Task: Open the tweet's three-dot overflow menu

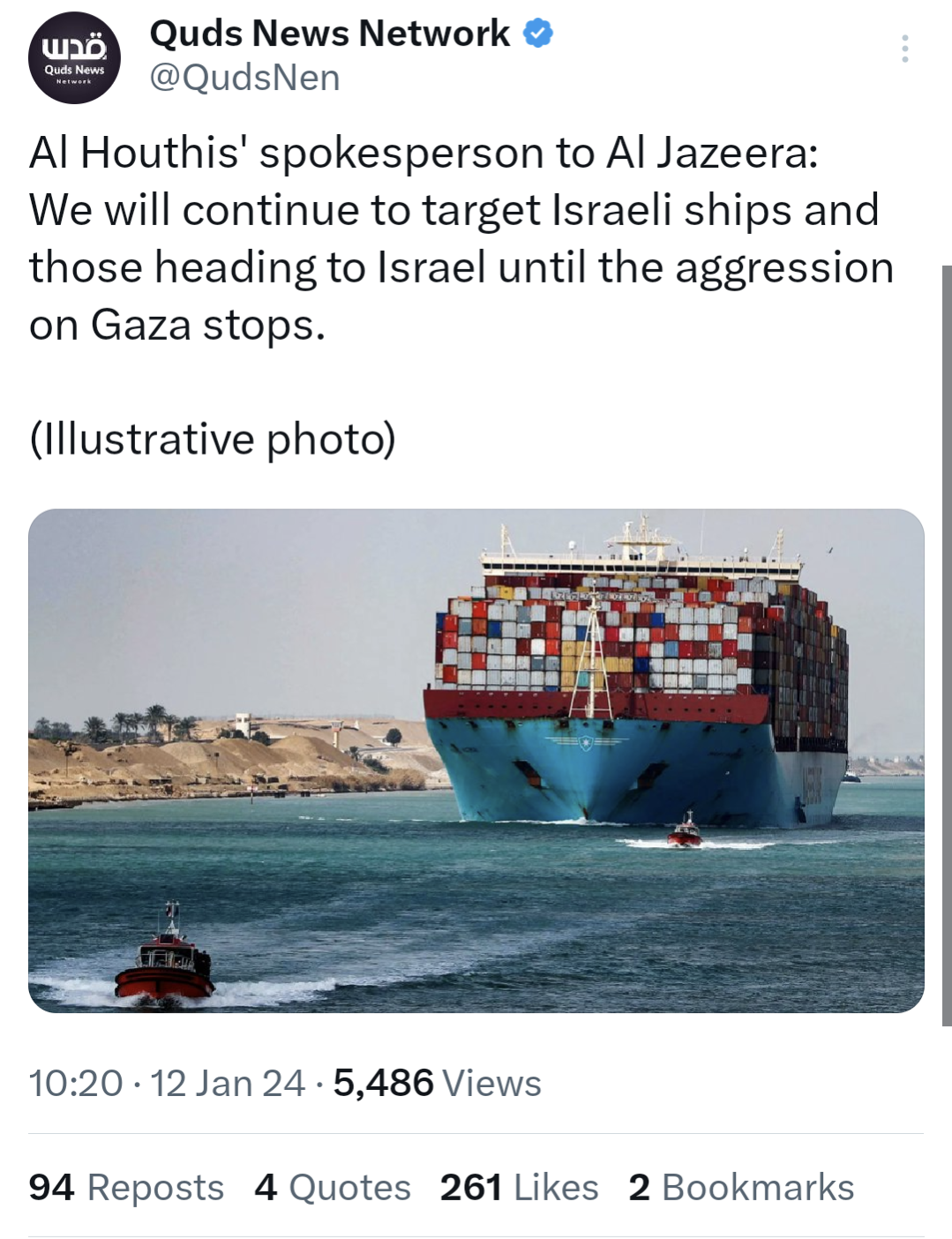Action: coord(904,49)
